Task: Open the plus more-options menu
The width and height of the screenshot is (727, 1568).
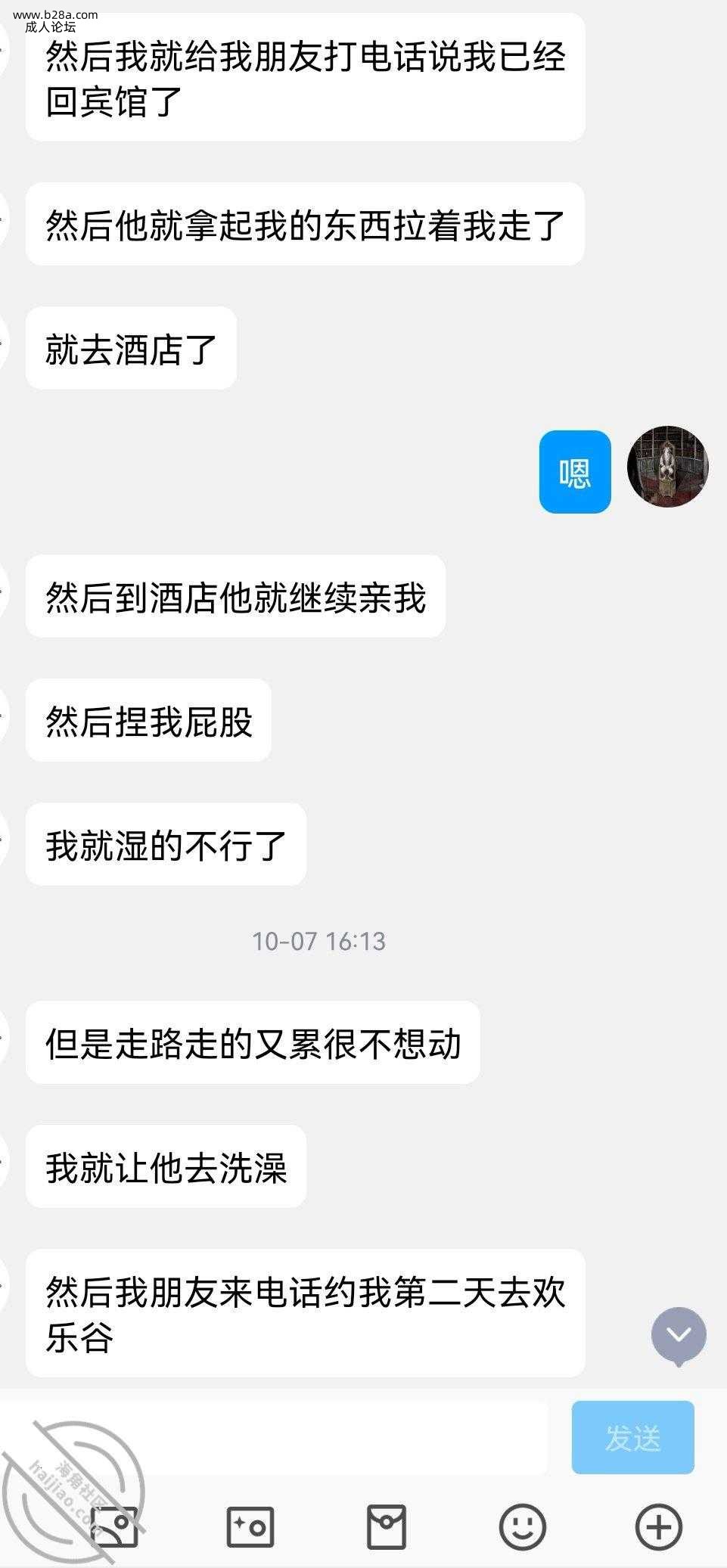Action: (658, 1526)
